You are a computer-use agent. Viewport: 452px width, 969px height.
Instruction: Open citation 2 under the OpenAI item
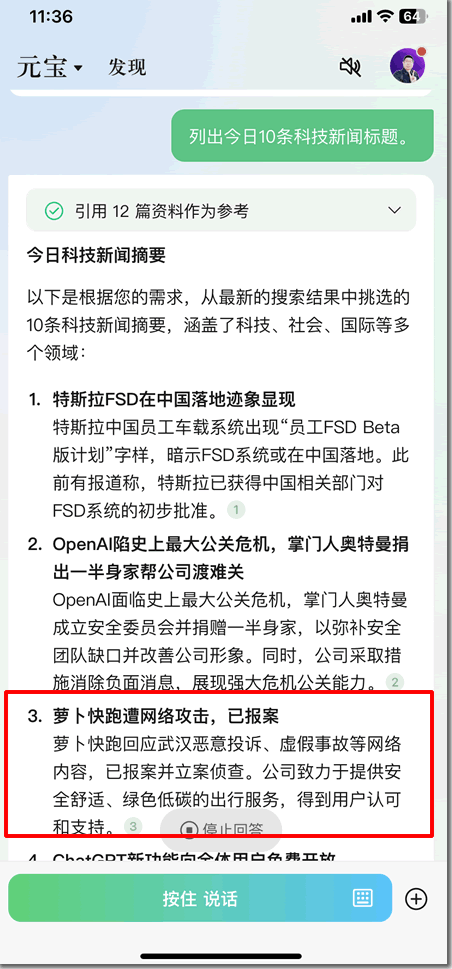click(394, 682)
